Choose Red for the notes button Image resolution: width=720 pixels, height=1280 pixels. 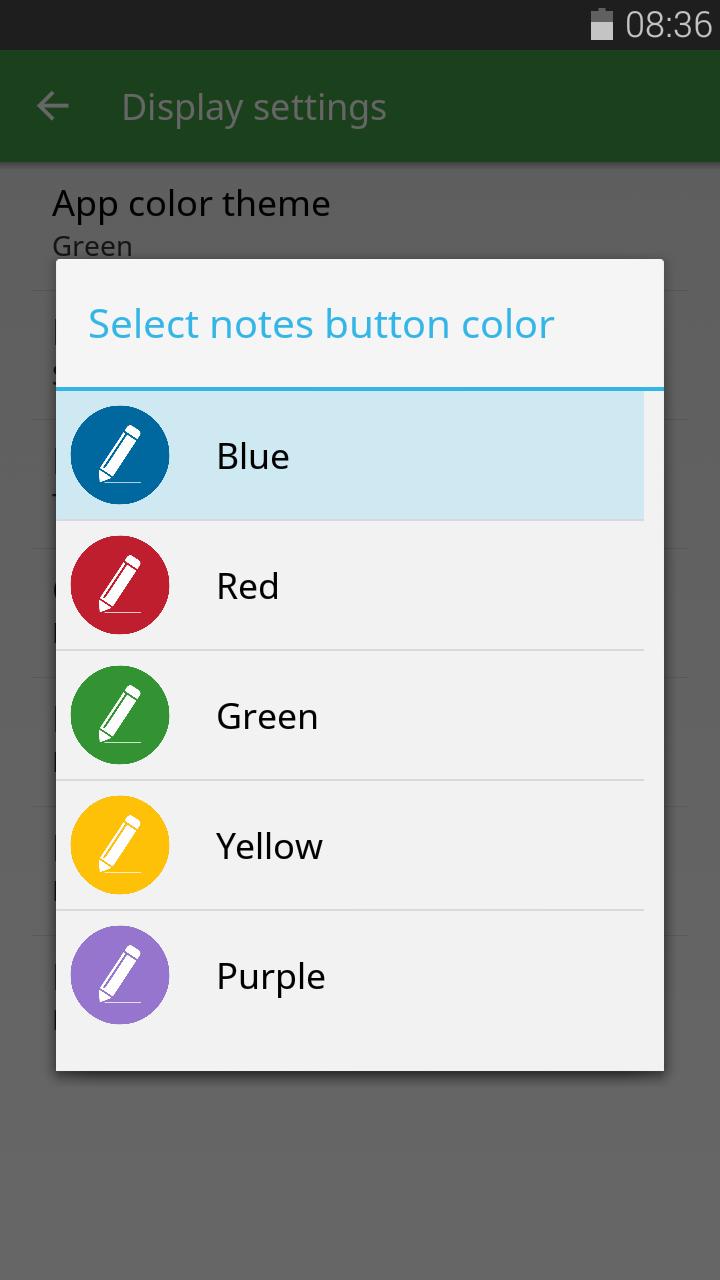[350, 586]
